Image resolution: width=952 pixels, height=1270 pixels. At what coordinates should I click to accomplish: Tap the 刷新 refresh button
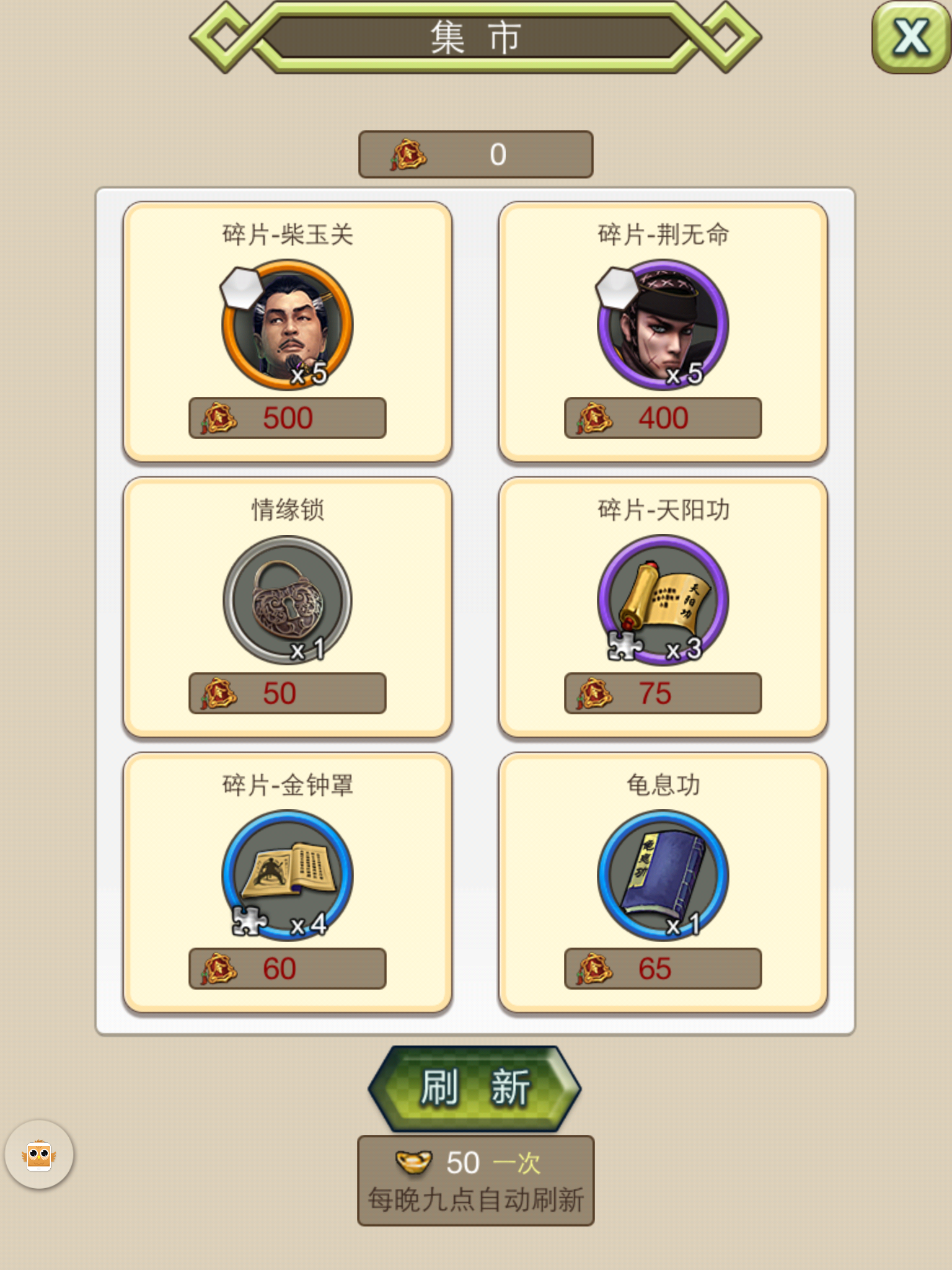click(475, 1088)
